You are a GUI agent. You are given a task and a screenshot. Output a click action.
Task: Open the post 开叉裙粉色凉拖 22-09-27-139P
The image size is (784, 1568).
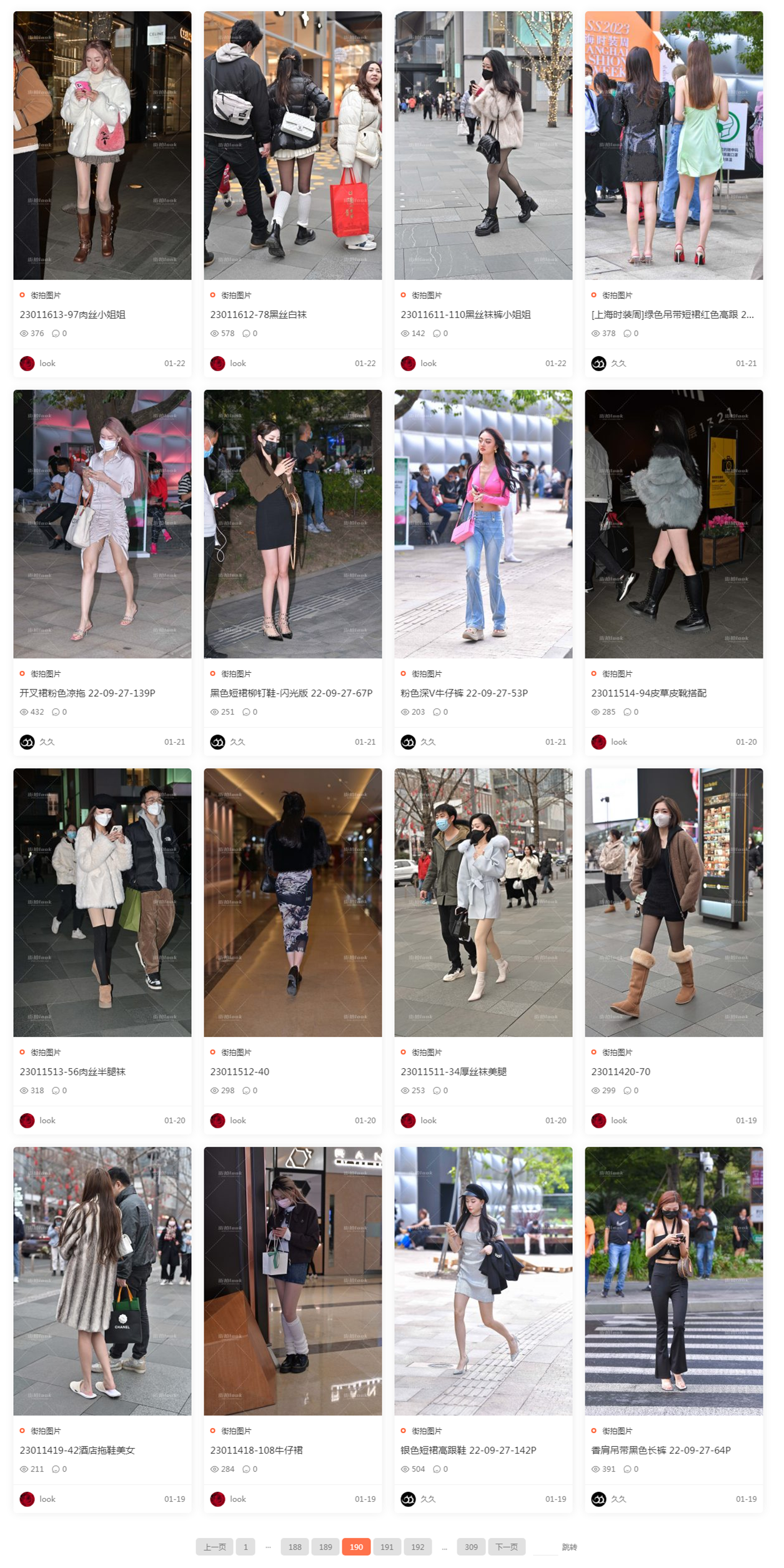[x=87, y=693]
